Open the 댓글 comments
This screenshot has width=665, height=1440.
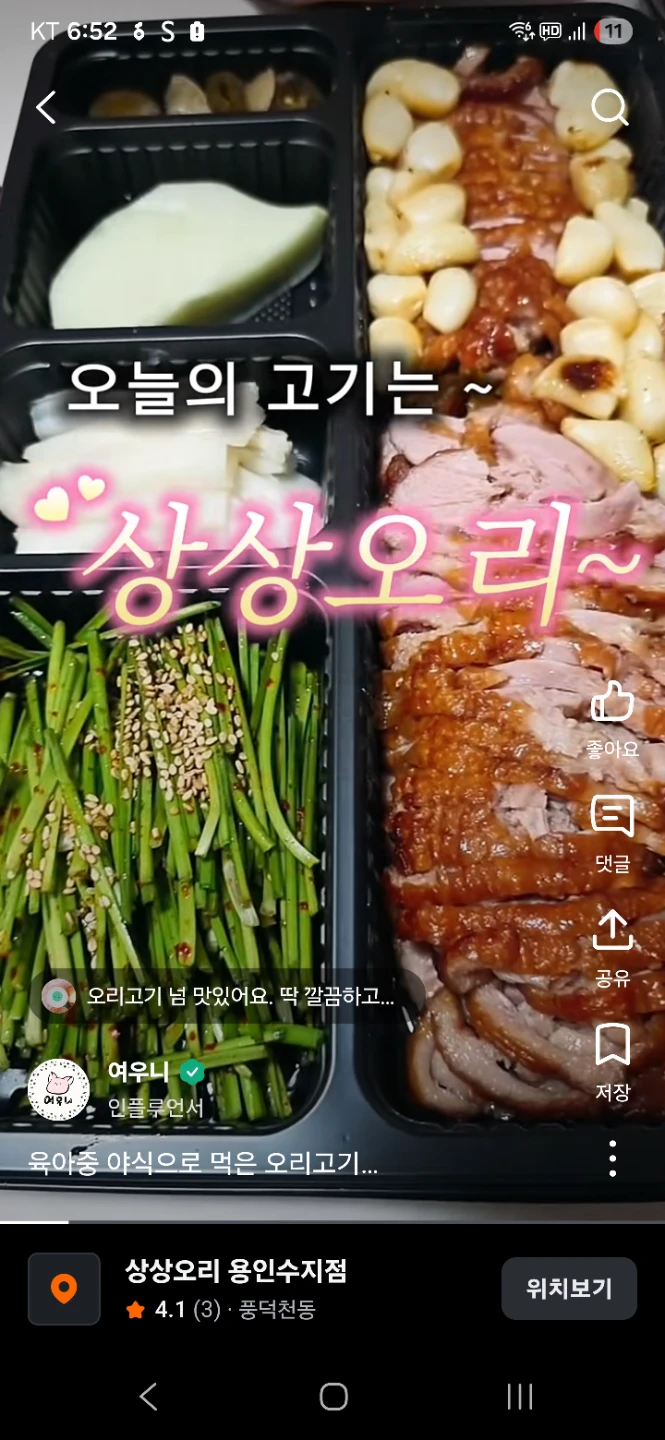[x=612, y=835]
